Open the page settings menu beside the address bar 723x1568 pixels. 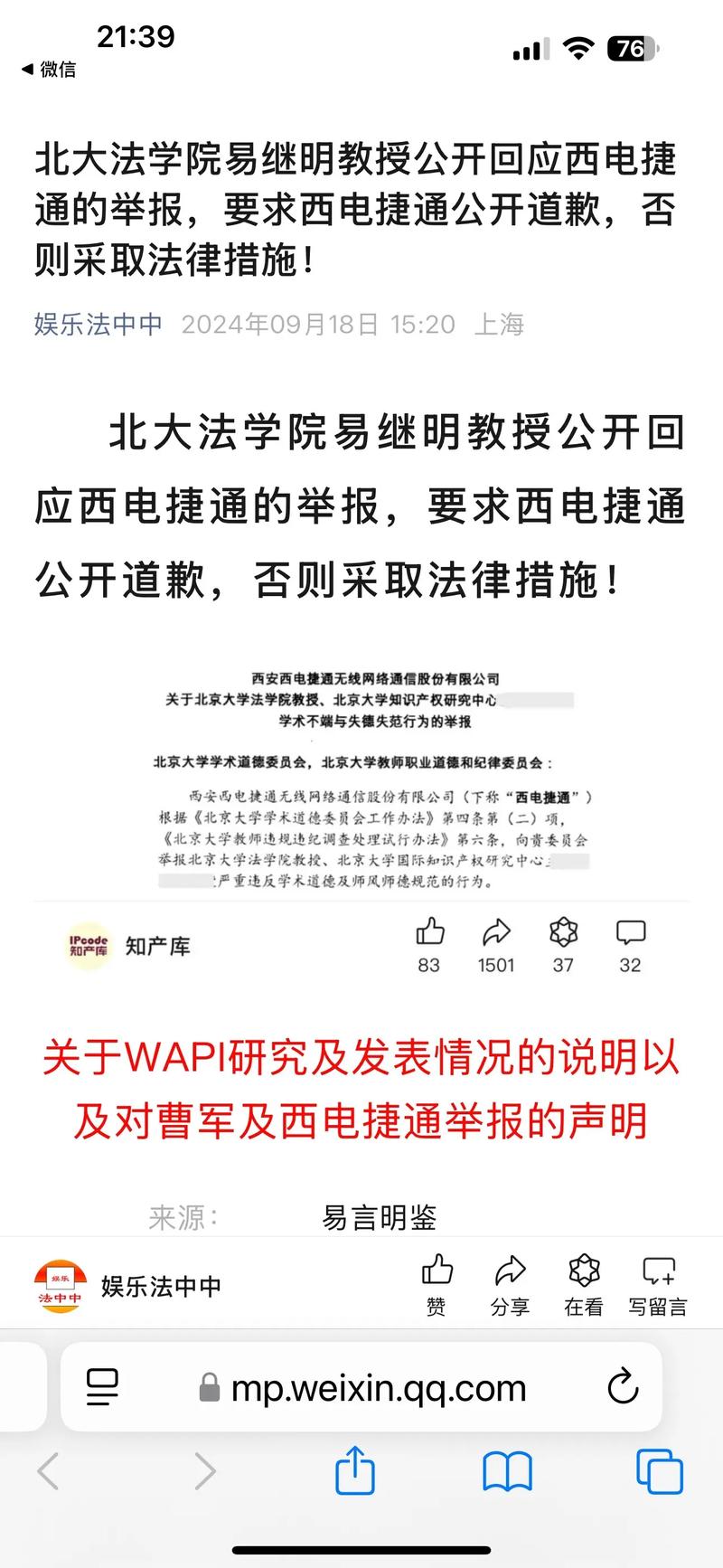point(102,1386)
